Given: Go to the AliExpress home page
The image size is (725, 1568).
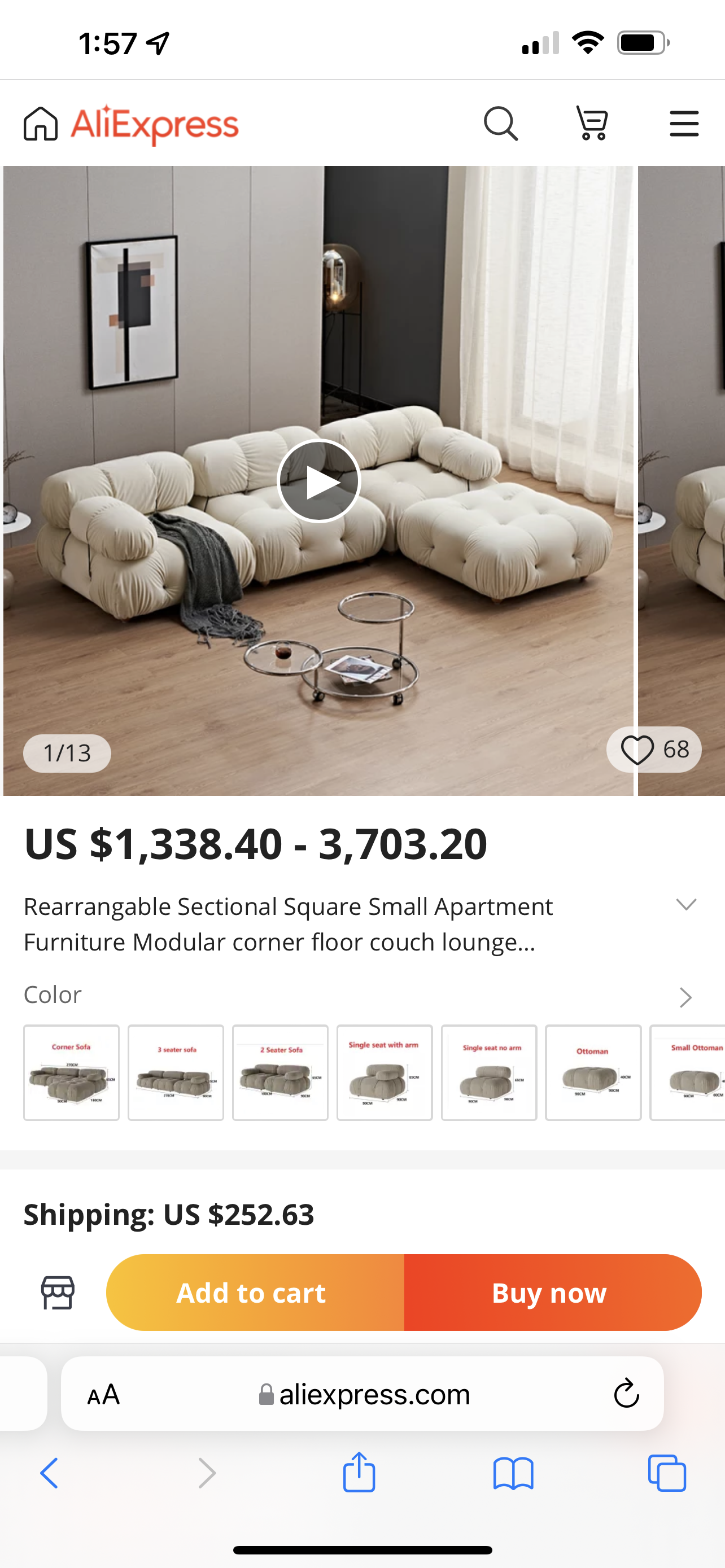Looking at the screenshot, I should pos(40,124).
